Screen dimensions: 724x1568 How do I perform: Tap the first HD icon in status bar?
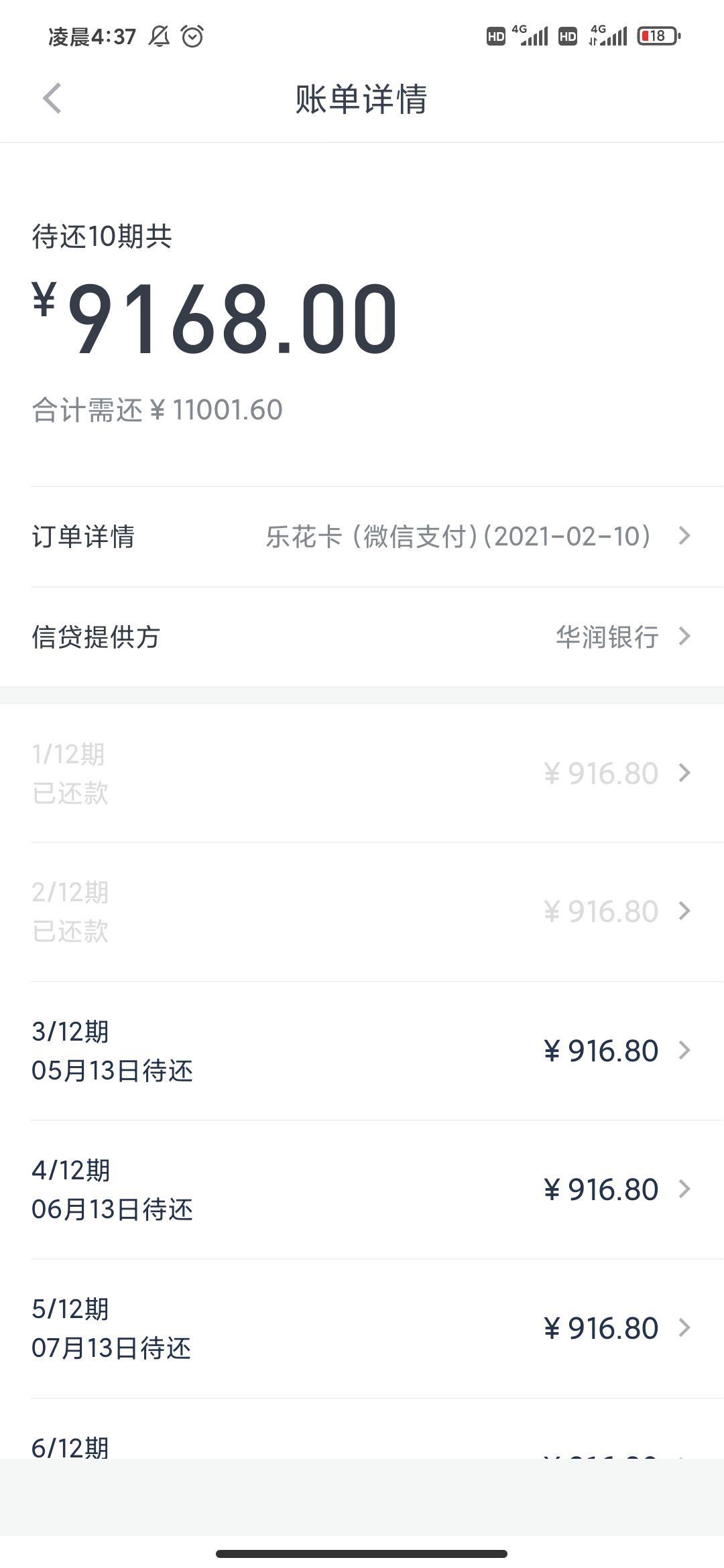click(495, 37)
